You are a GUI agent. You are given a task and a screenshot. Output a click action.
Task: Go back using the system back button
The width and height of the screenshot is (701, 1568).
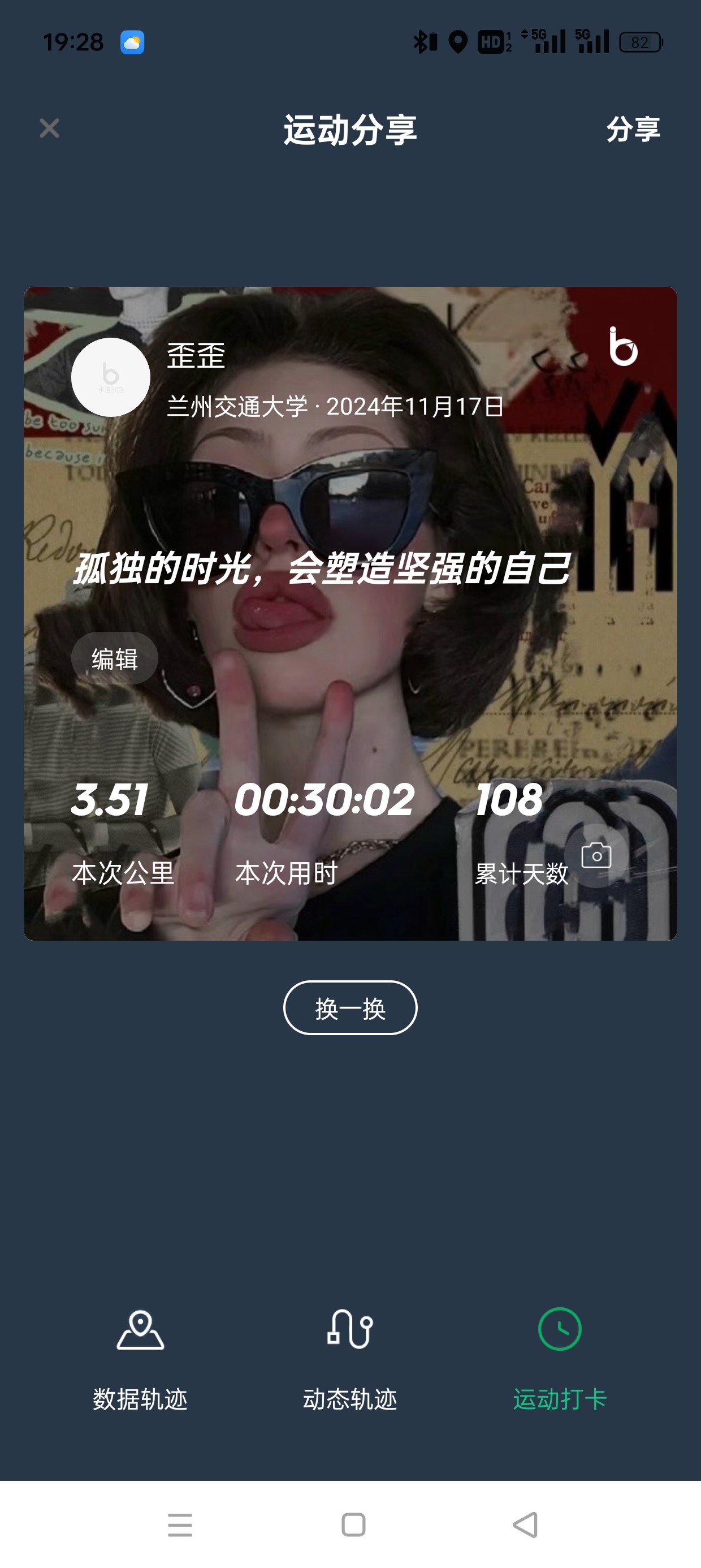(526, 1525)
